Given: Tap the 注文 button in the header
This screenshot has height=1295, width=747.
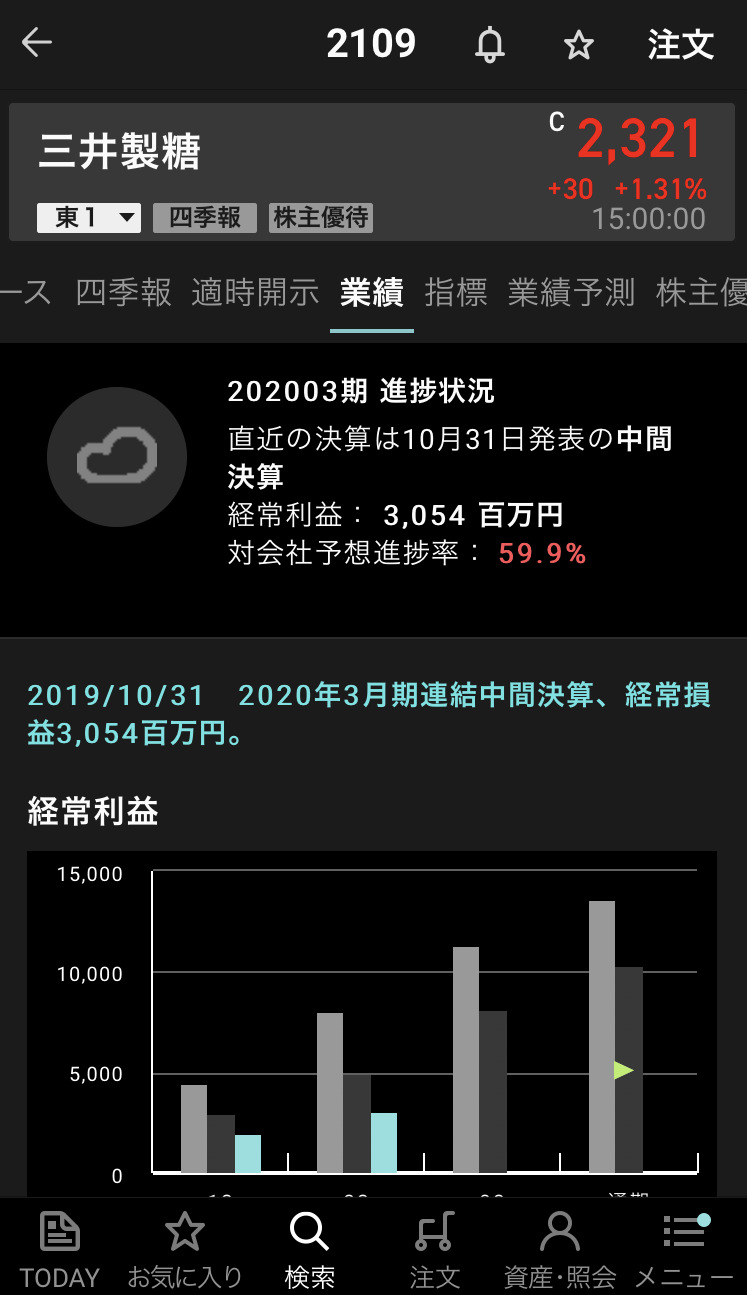Looking at the screenshot, I should tap(680, 45).
